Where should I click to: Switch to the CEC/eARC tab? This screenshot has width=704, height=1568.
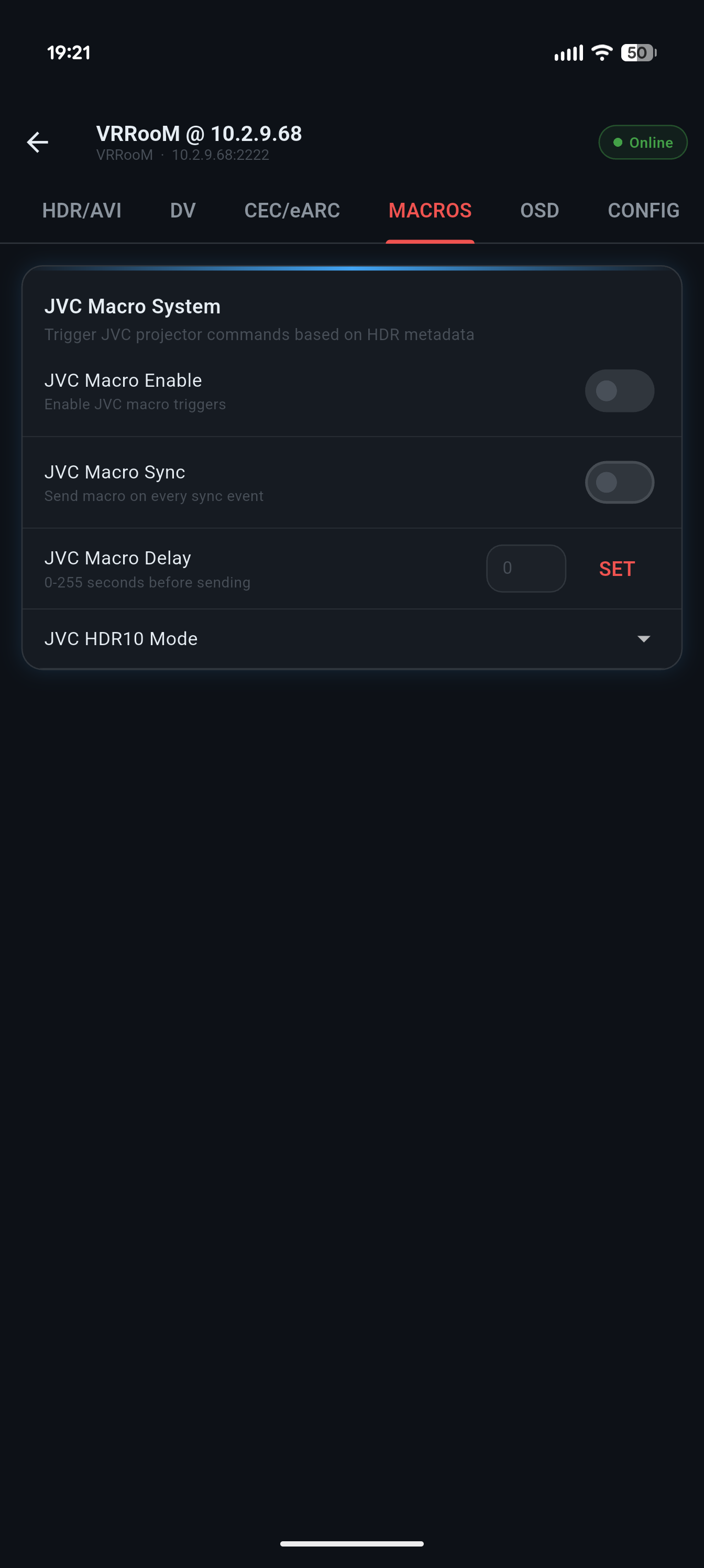292,211
